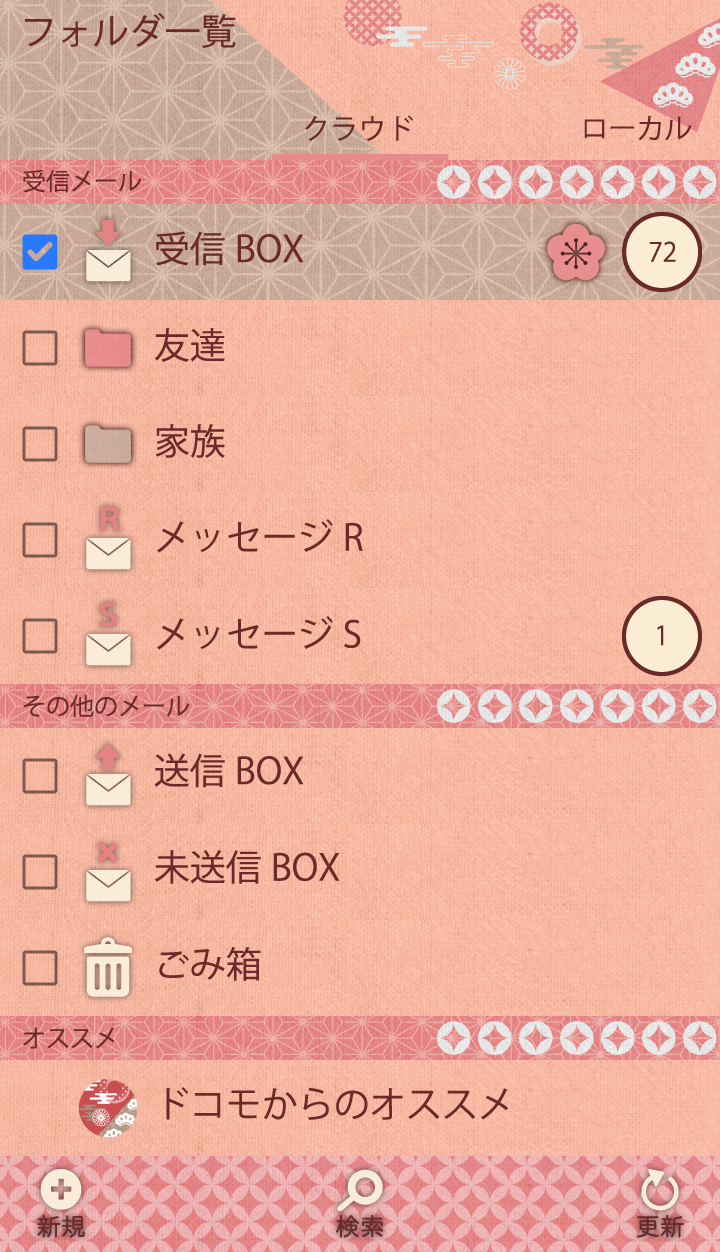Uncheck the 受信 BOX checkbox

[x=40, y=252]
